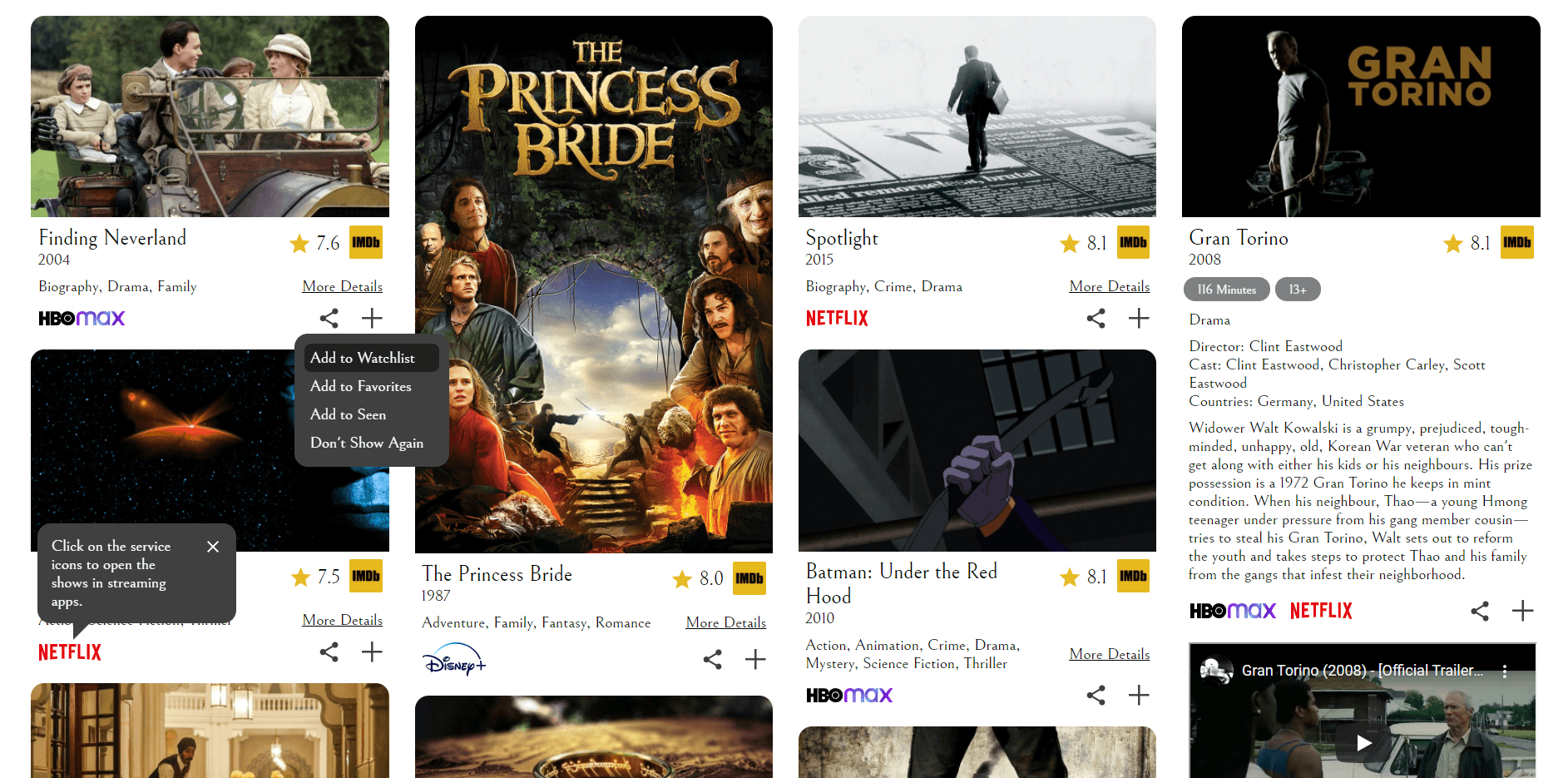Open the Spotlight poster
The height and width of the screenshot is (778, 1568).
click(x=977, y=116)
